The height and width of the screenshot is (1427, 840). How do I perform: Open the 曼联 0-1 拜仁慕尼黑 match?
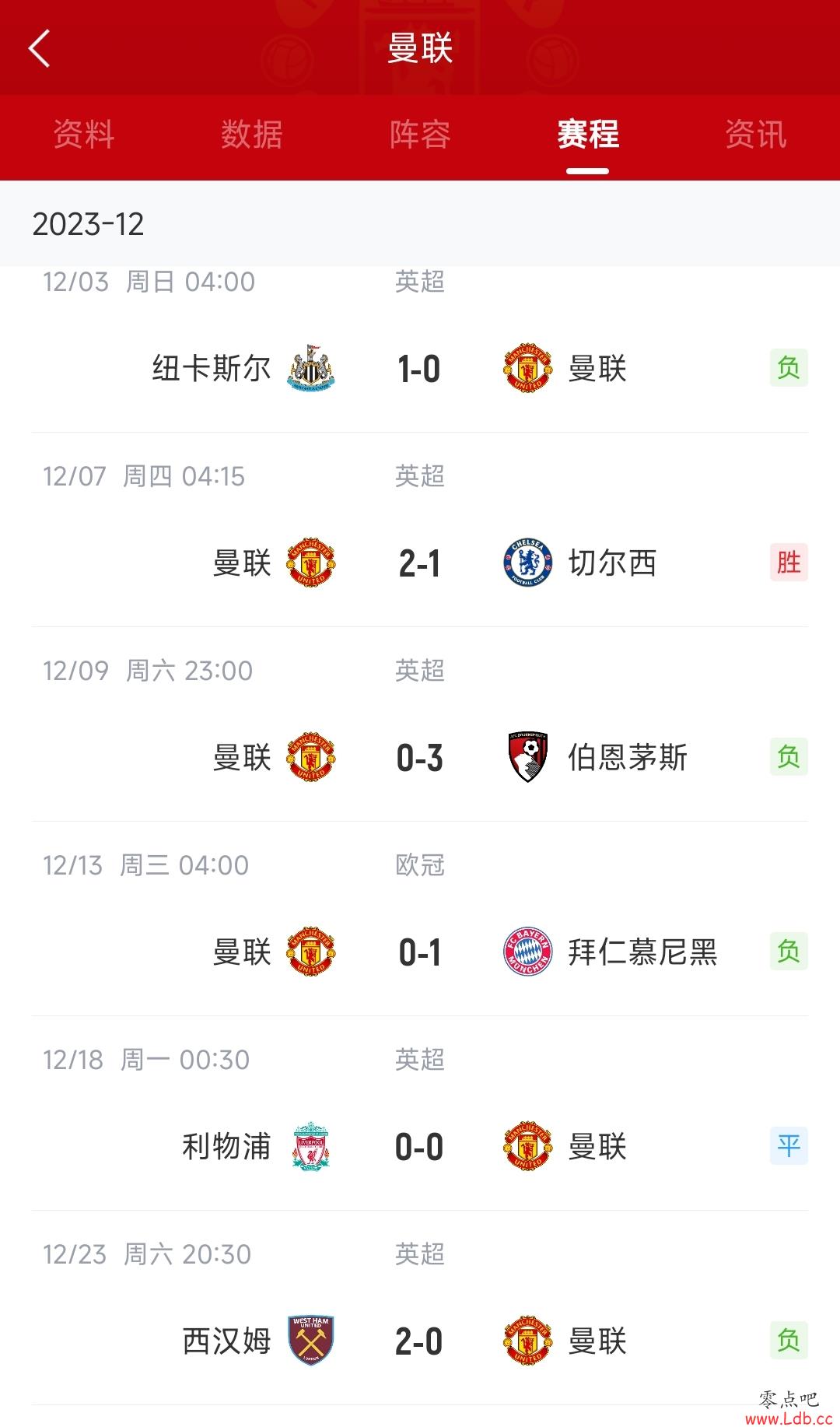click(x=420, y=919)
